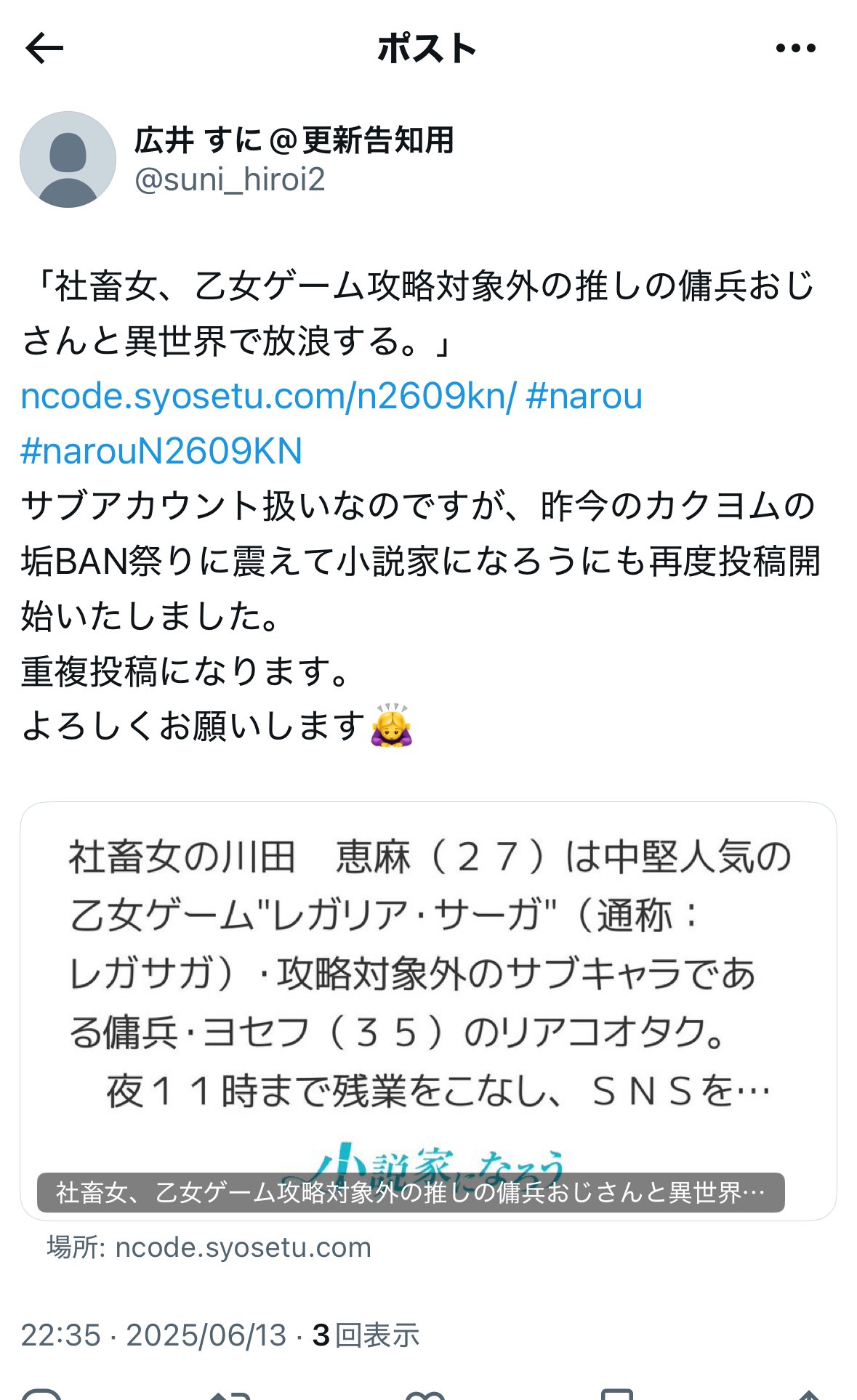Open 広井 すに's profile avatar

68,160
